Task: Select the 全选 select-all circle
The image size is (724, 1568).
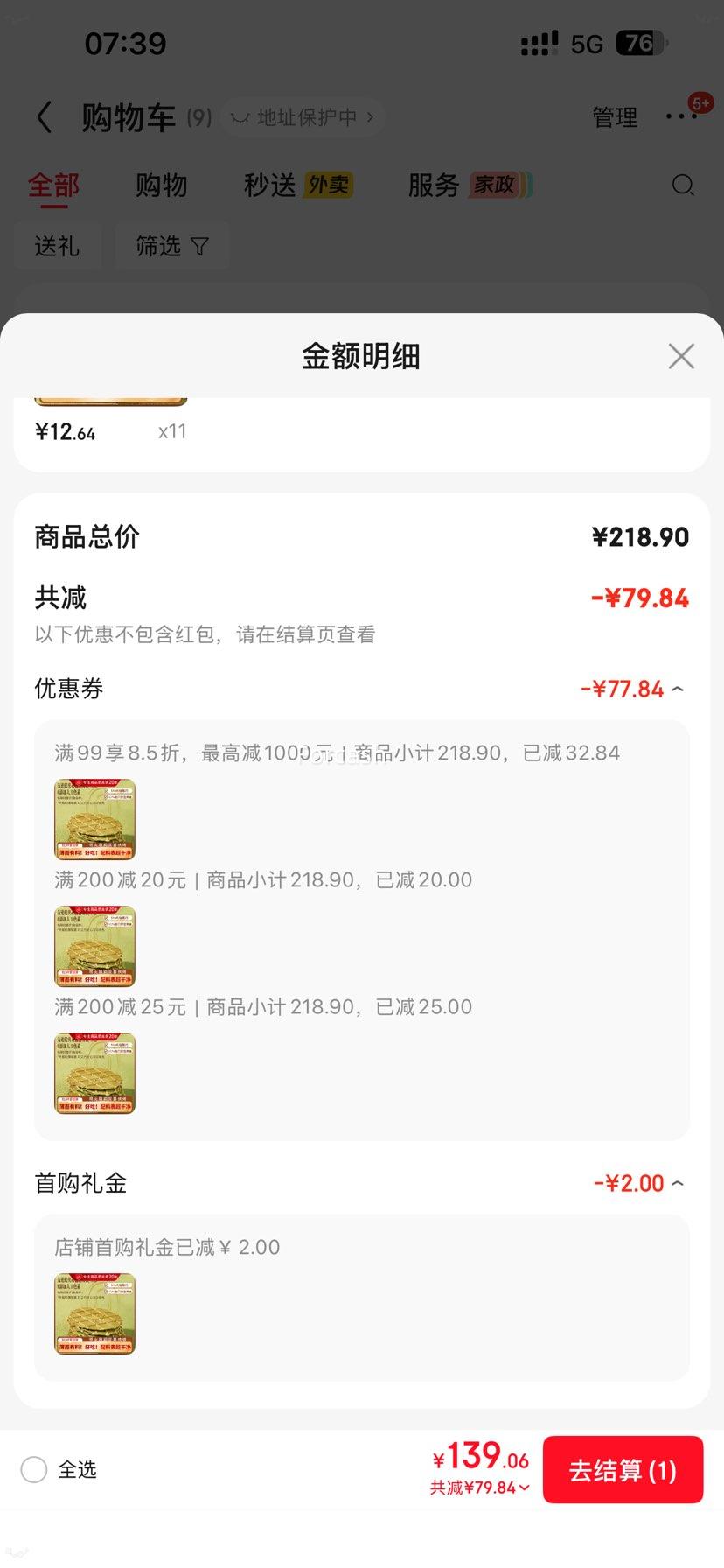Action: 34,1470
